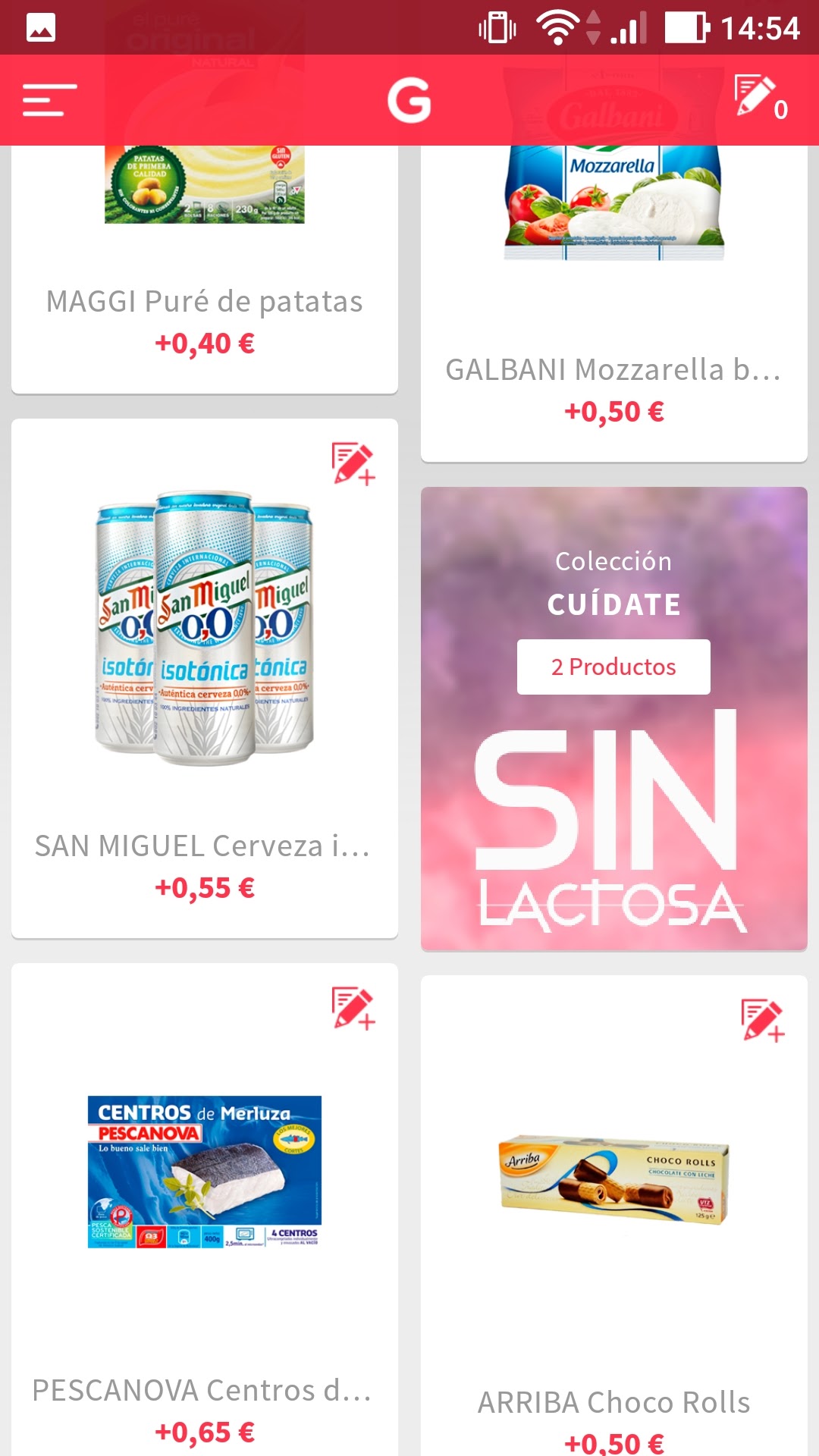The height and width of the screenshot is (1456, 819).
Task: Open SAN MIGUEL Cerveza isotónica product card
Action: (204, 682)
